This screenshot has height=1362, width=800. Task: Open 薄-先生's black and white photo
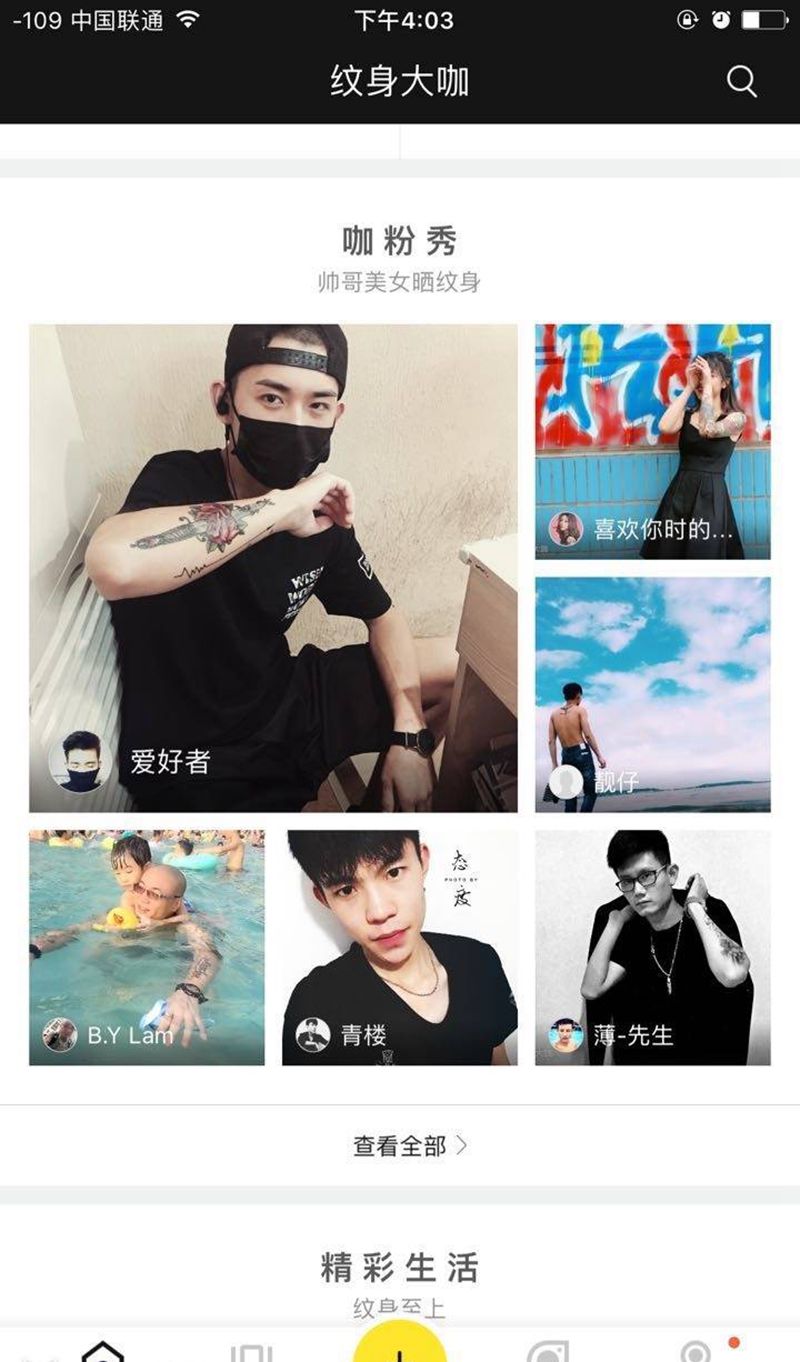[652, 946]
